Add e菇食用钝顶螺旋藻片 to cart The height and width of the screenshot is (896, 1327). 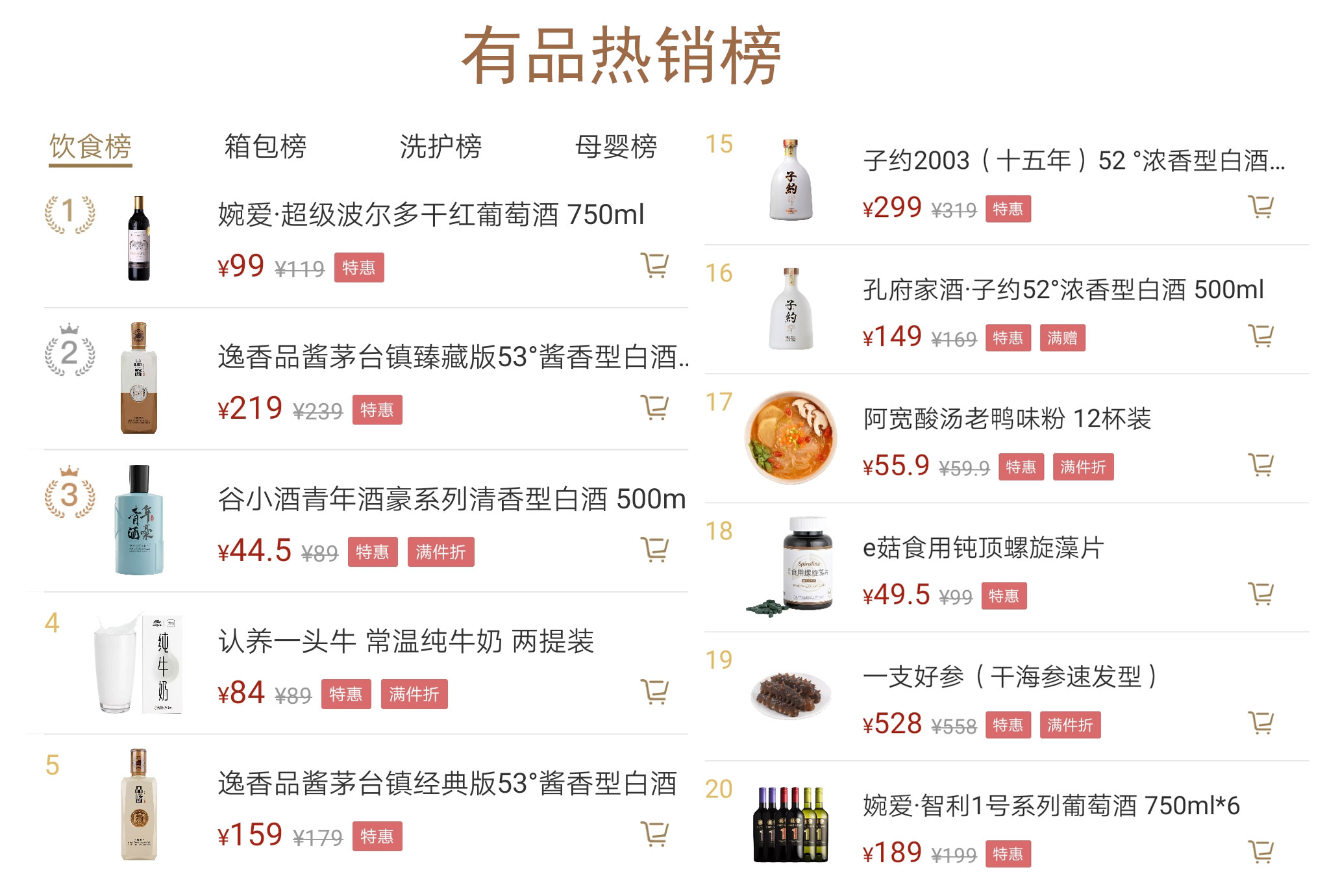1261,594
